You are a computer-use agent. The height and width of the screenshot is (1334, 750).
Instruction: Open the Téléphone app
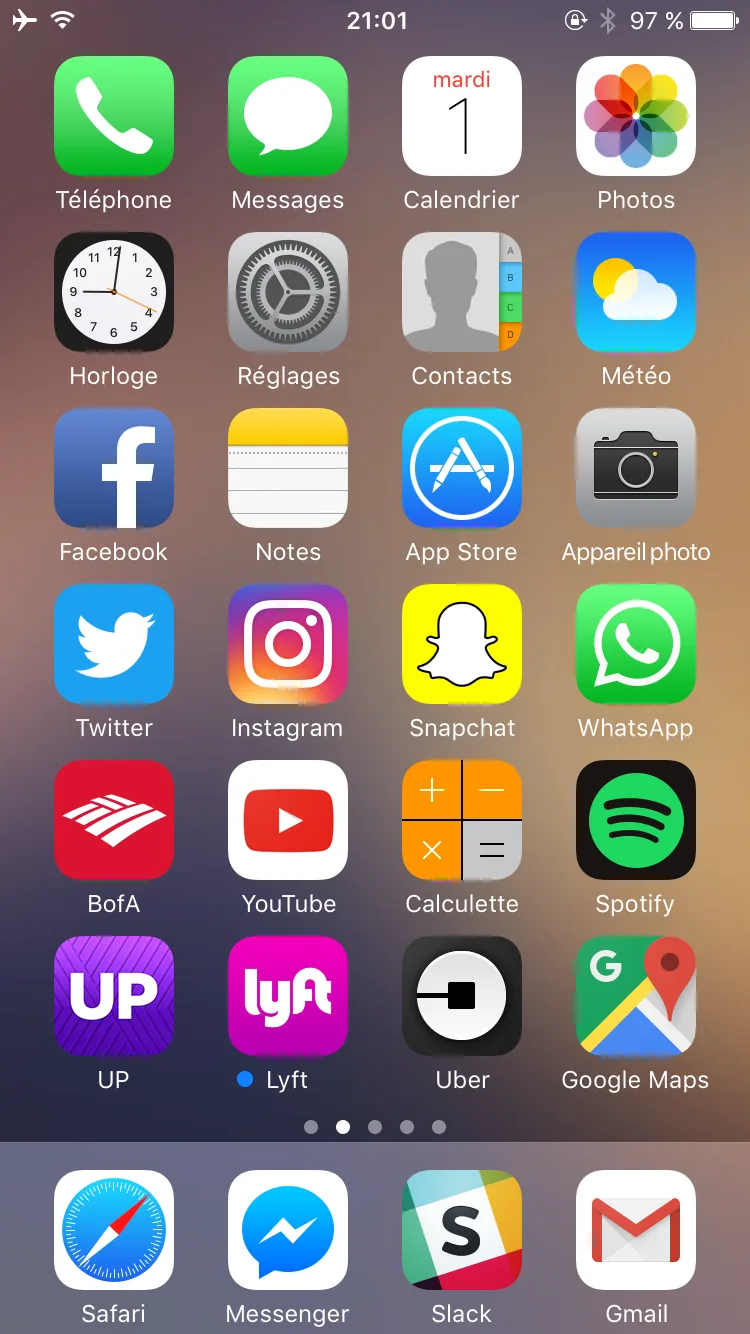click(x=114, y=116)
